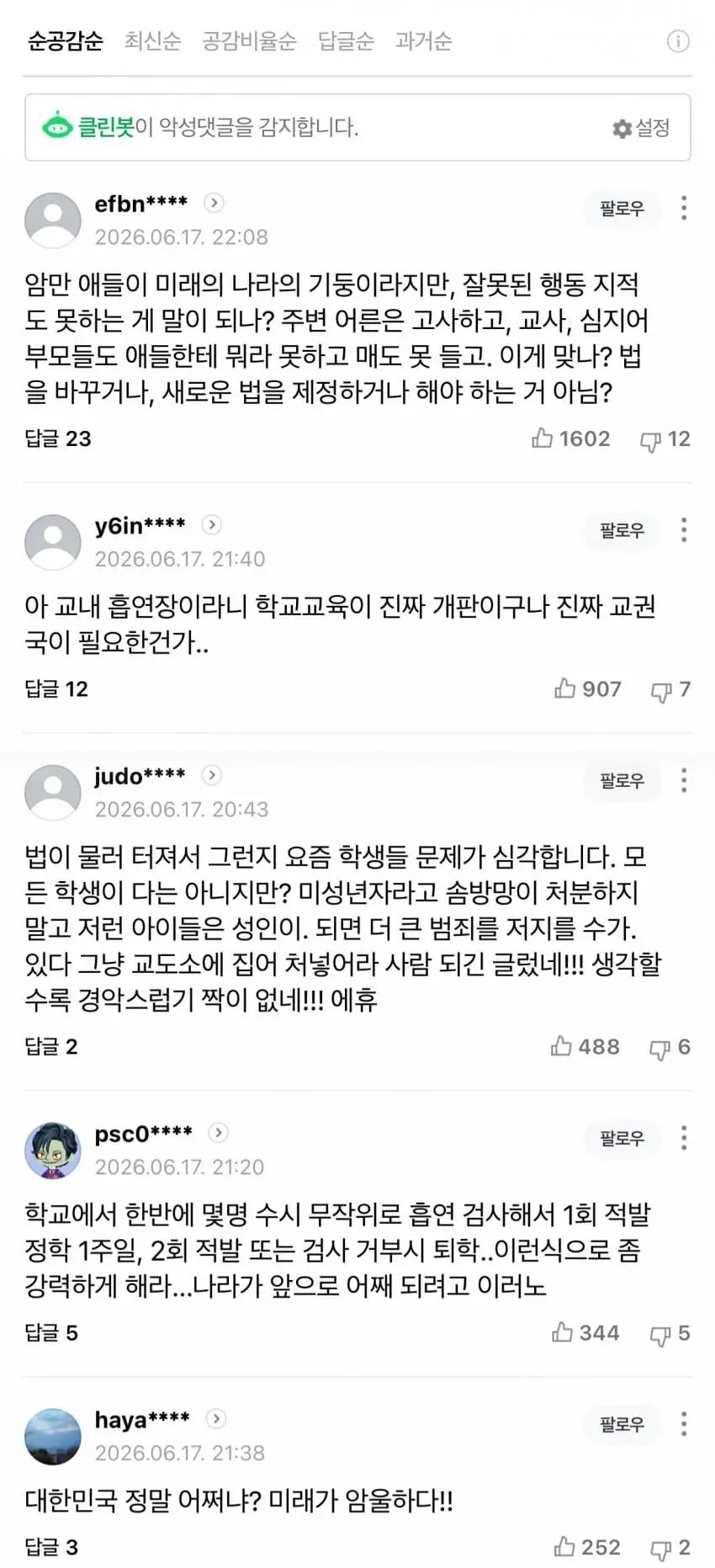Image resolution: width=715 pixels, height=1568 pixels.
Task: View 23 replies on efbn**** comment
Action: 57,439
